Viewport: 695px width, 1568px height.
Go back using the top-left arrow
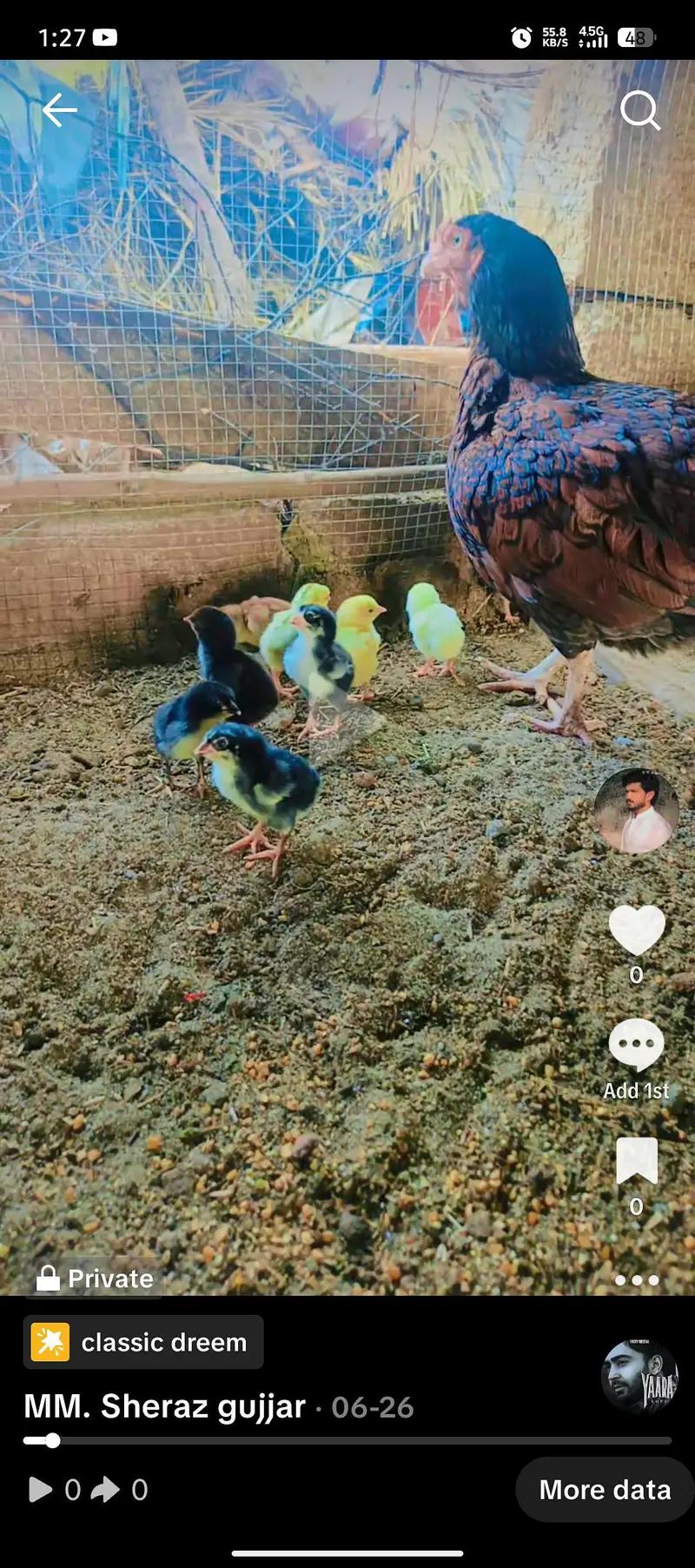tap(59, 110)
